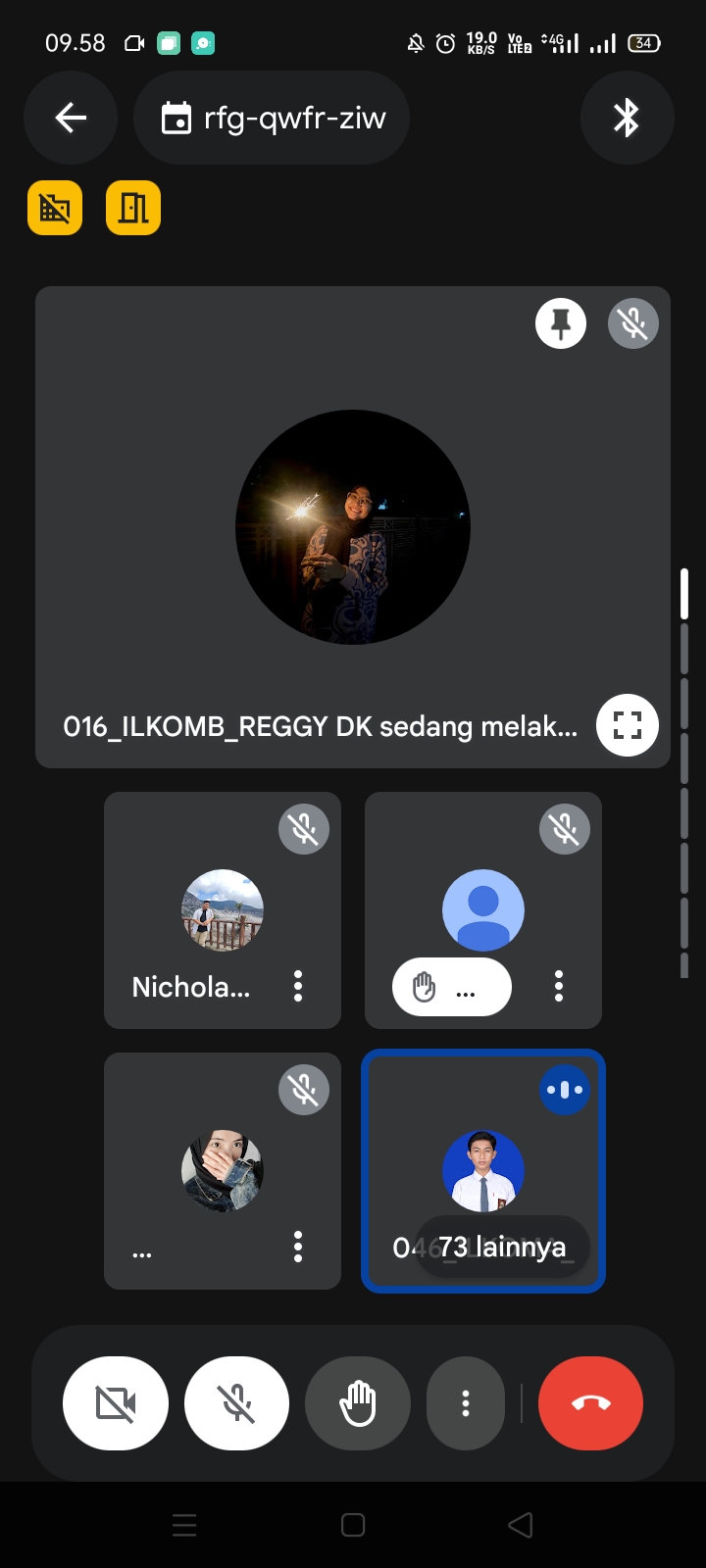Hang up and leave the call
The width and height of the screenshot is (706, 1568).
pyautogui.click(x=590, y=1403)
